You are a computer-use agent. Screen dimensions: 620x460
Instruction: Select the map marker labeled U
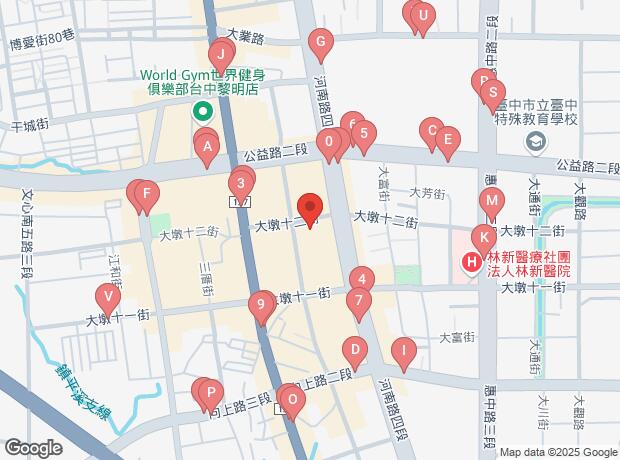coord(422,16)
